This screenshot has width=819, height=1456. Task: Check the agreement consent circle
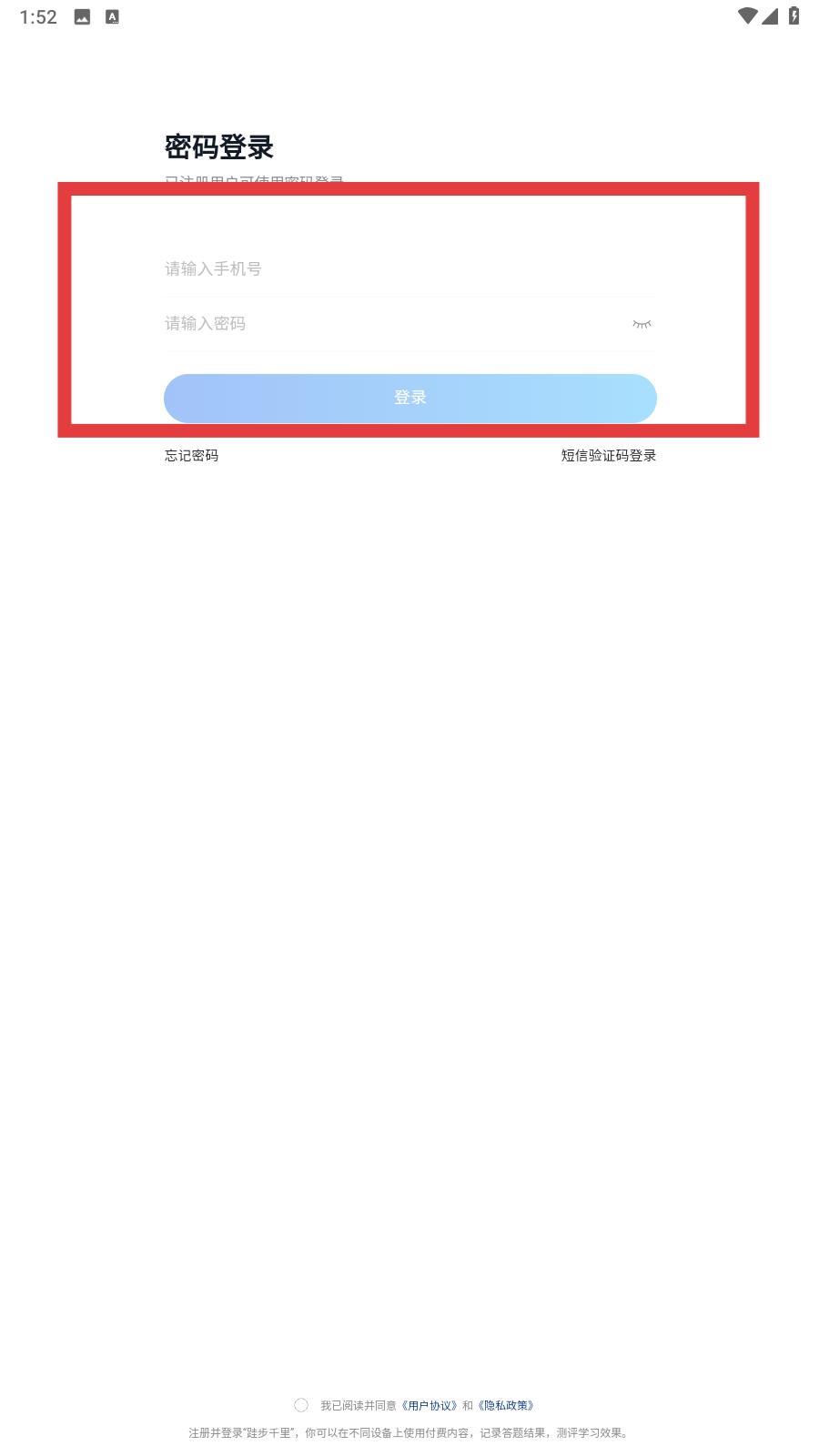pos(301,1406)
